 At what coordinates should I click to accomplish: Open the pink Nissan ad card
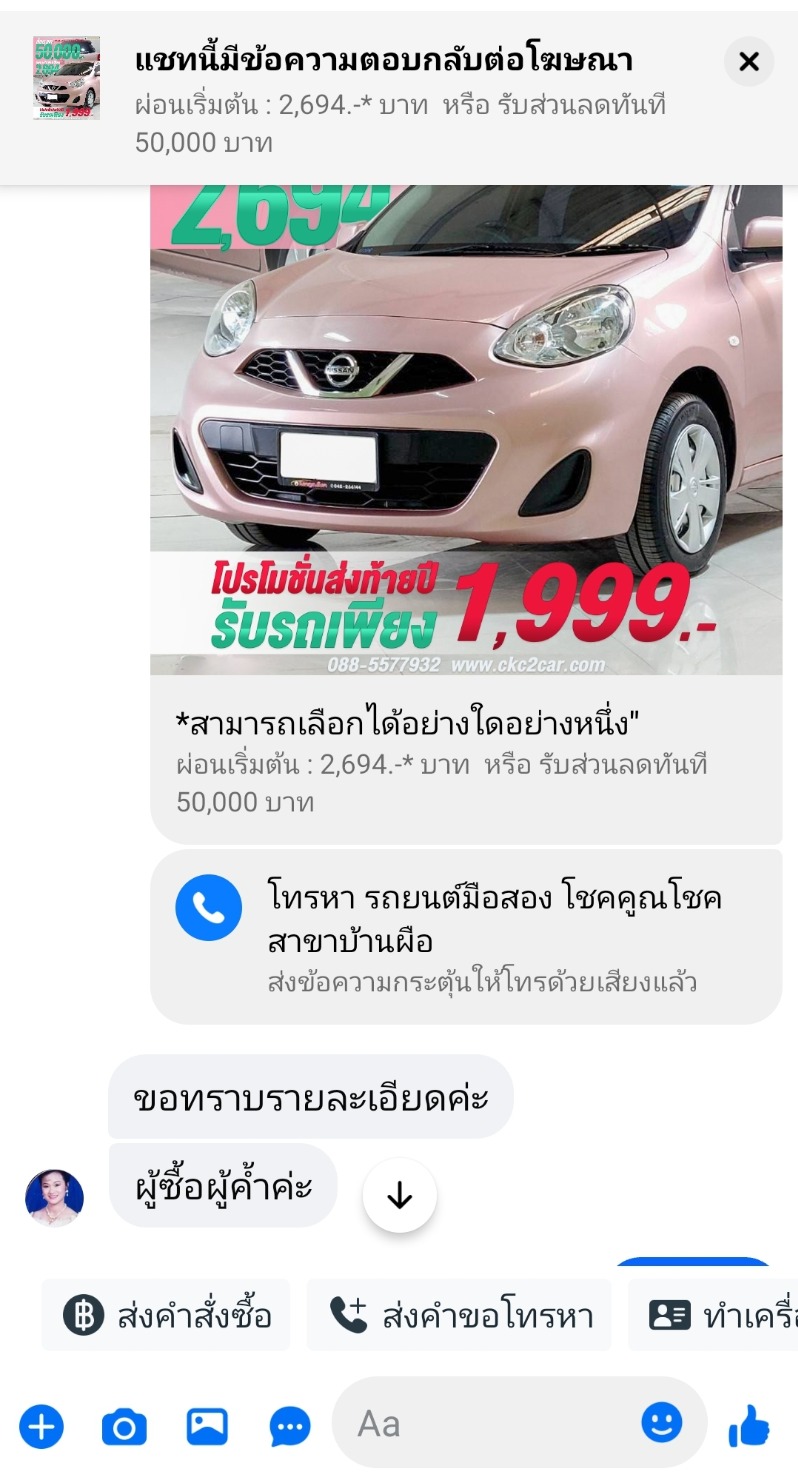click(466, 514)
